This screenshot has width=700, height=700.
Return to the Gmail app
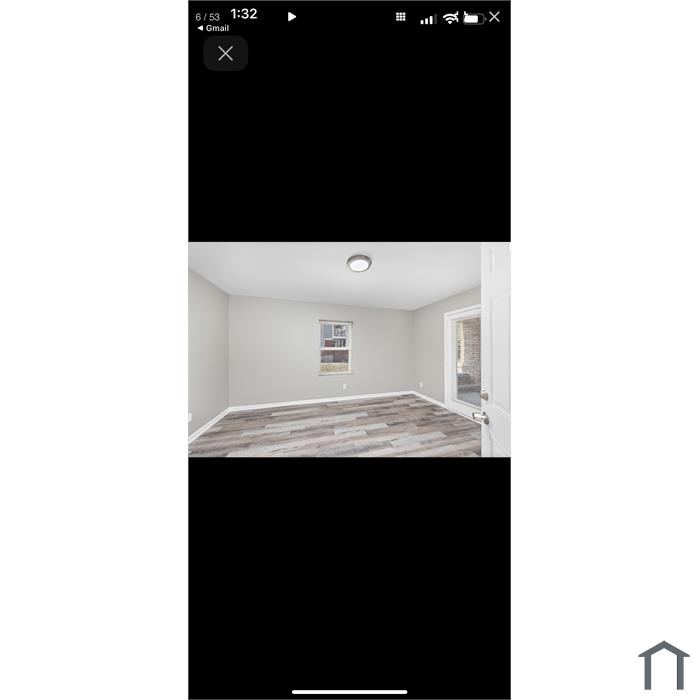pos(213,29)
